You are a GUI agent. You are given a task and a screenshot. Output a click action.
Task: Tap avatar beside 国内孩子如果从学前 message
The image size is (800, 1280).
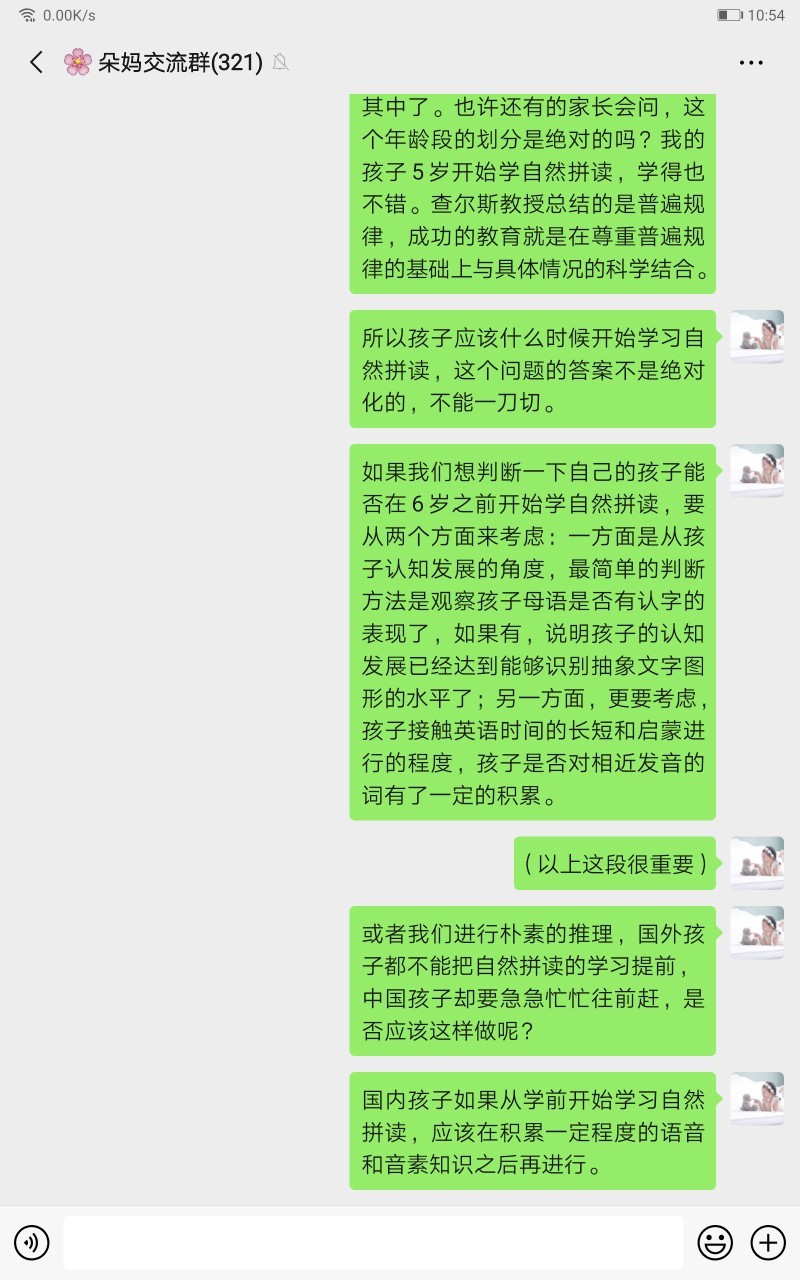click(757, 1099)
